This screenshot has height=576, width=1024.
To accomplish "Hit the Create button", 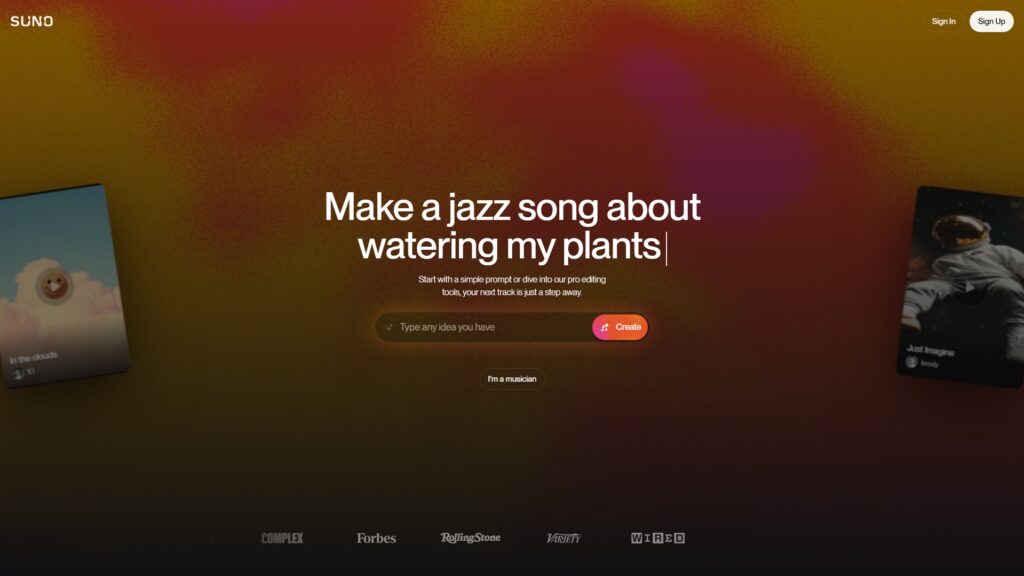I will [620, 327].
